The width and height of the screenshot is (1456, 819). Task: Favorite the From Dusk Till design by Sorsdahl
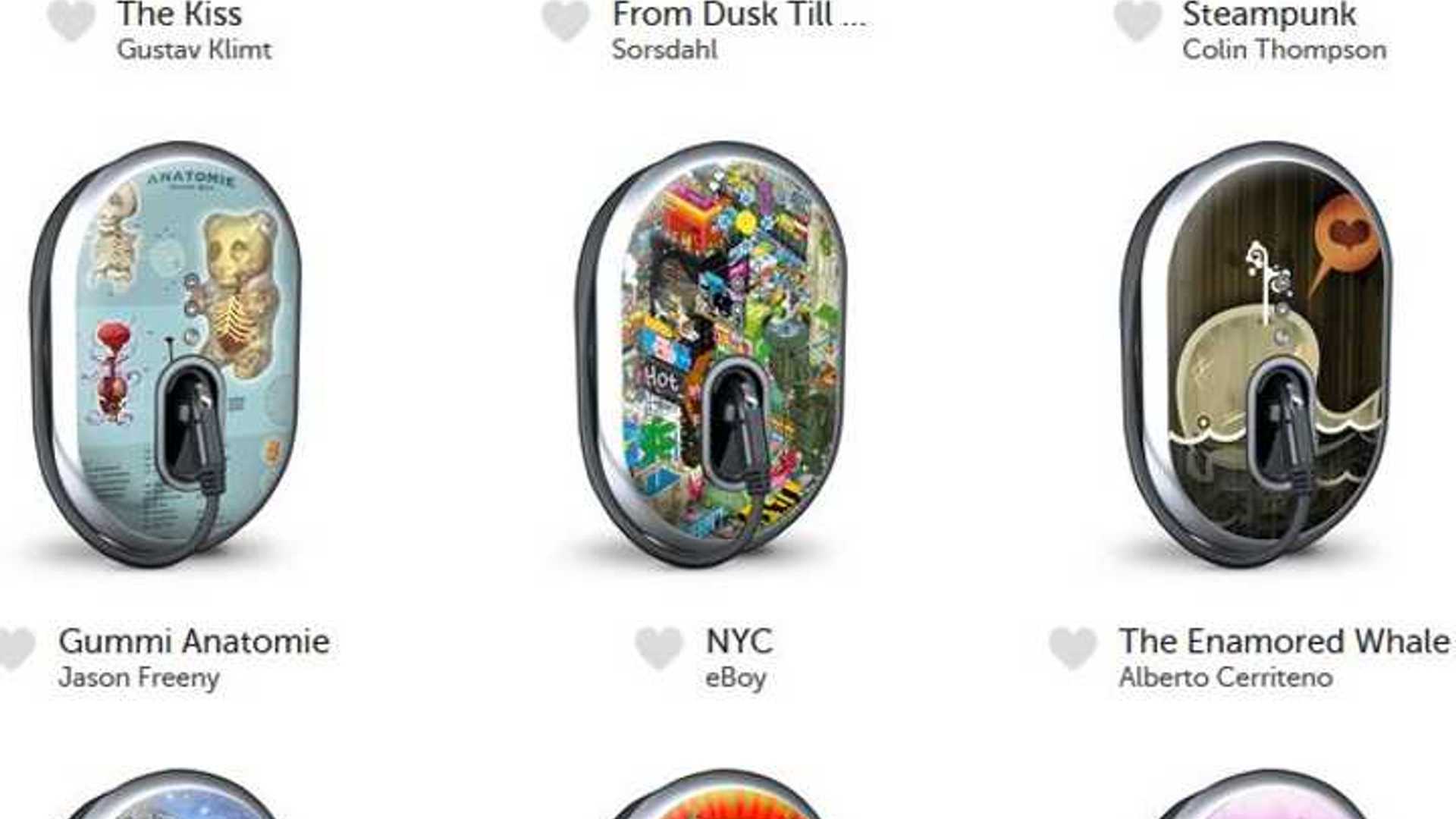coord(565,20)
